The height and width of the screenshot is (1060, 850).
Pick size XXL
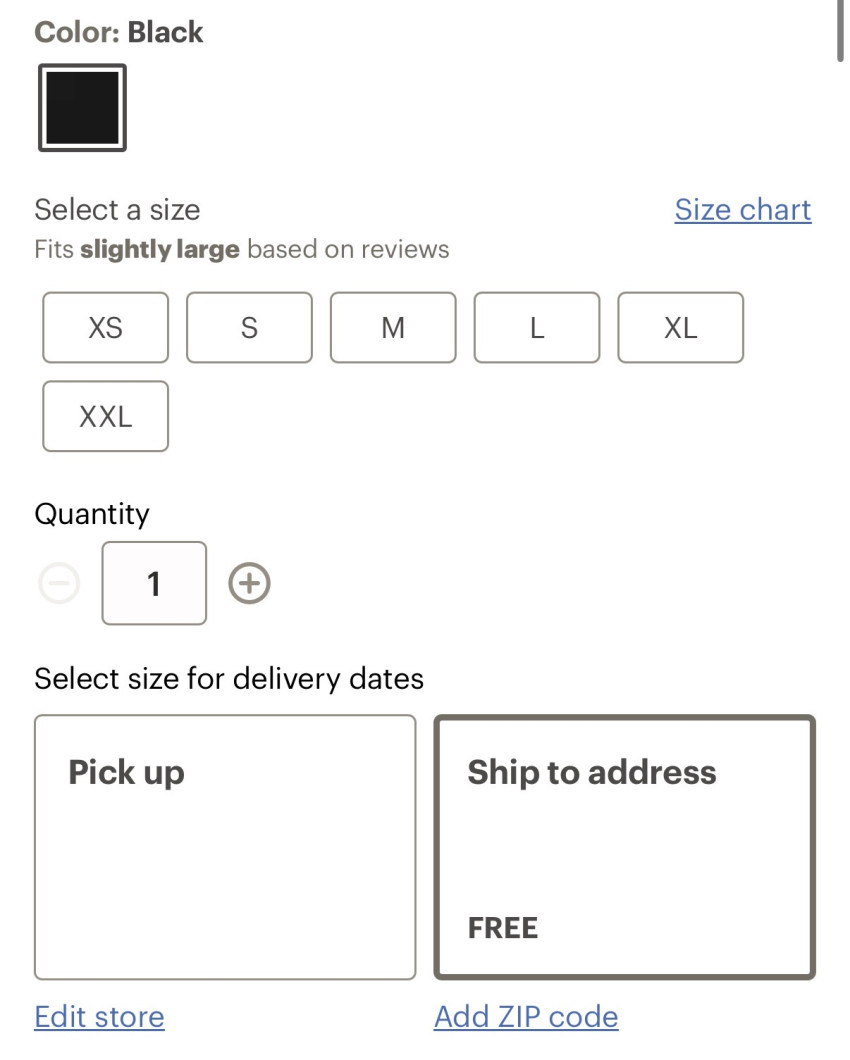[x=105, y=416]
